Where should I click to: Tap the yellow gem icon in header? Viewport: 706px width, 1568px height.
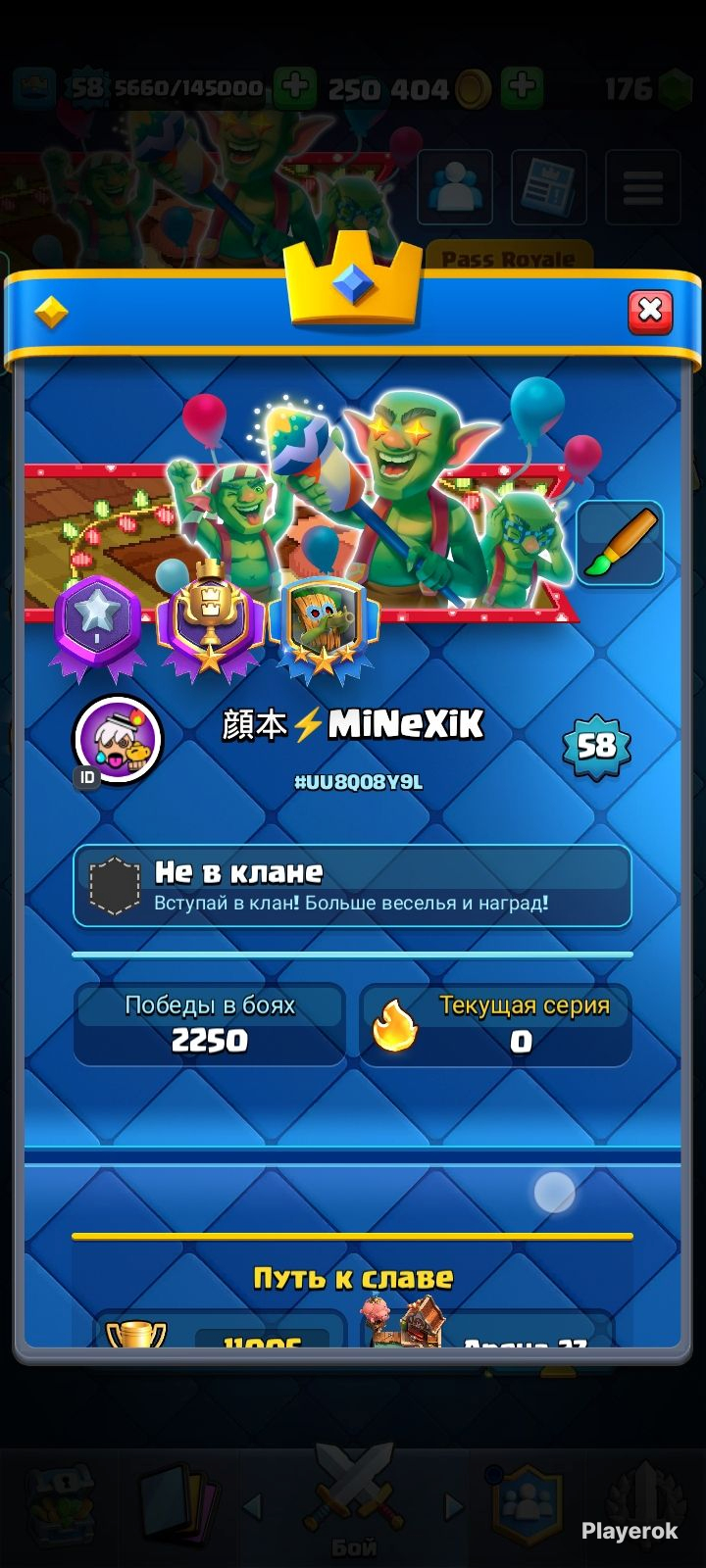51,313
